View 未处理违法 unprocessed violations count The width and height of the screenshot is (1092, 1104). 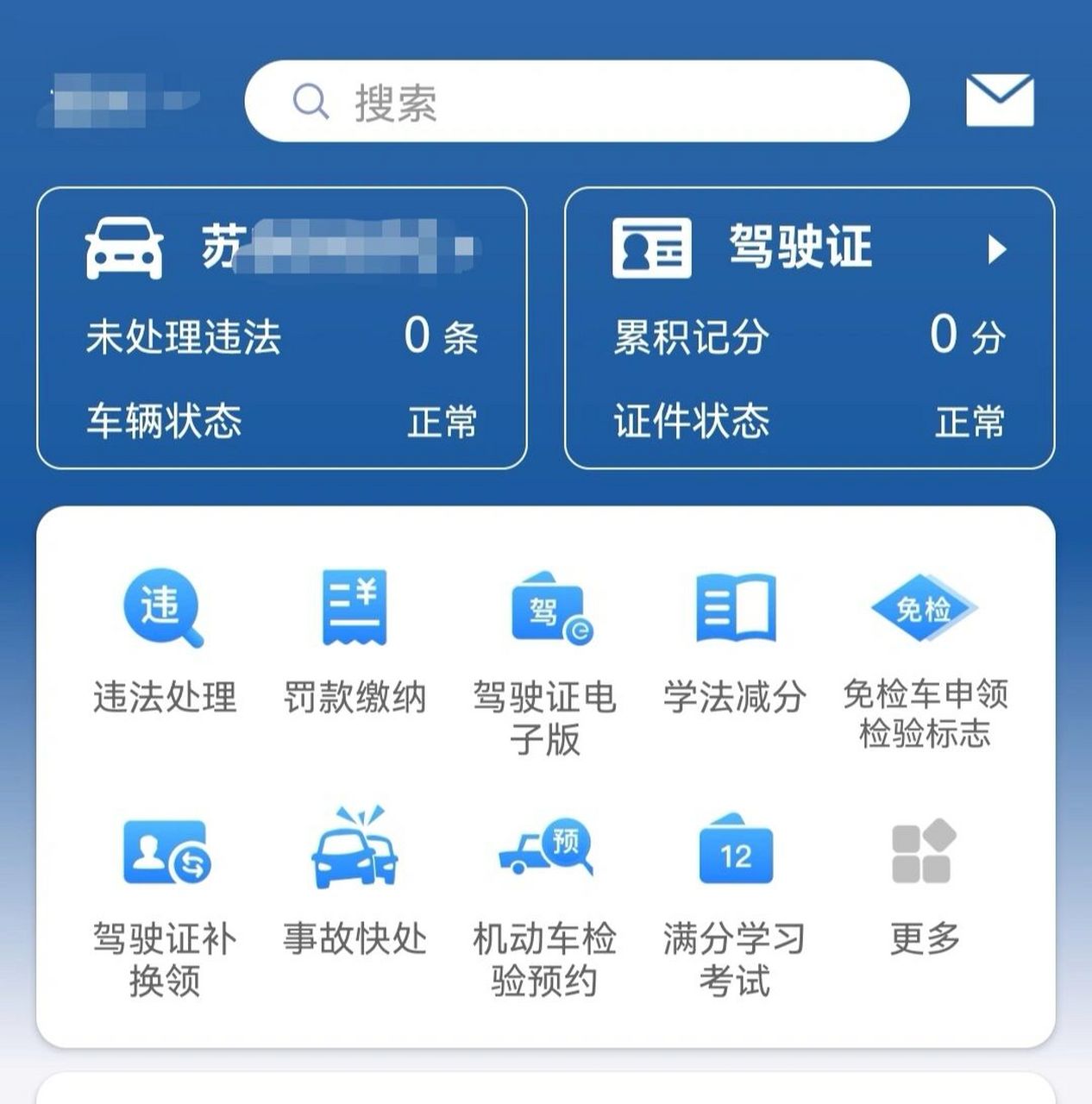point(185,336)
